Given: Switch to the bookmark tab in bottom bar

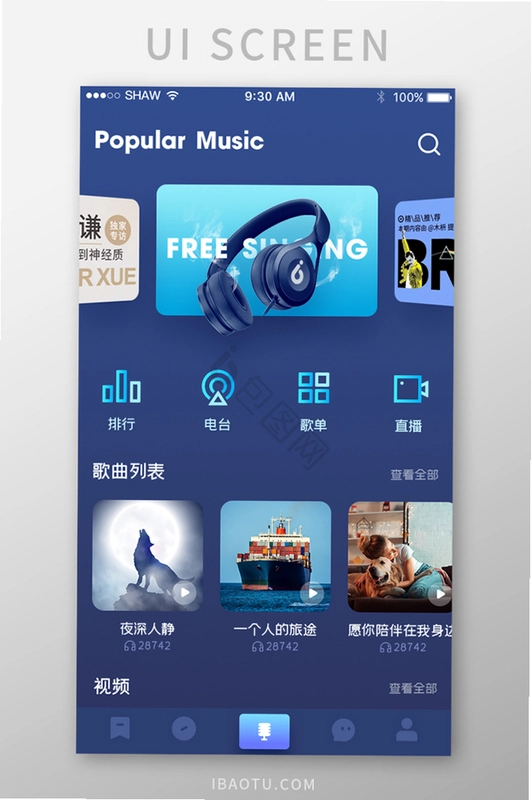Looking at the screenshot, I should click(120, 728).
